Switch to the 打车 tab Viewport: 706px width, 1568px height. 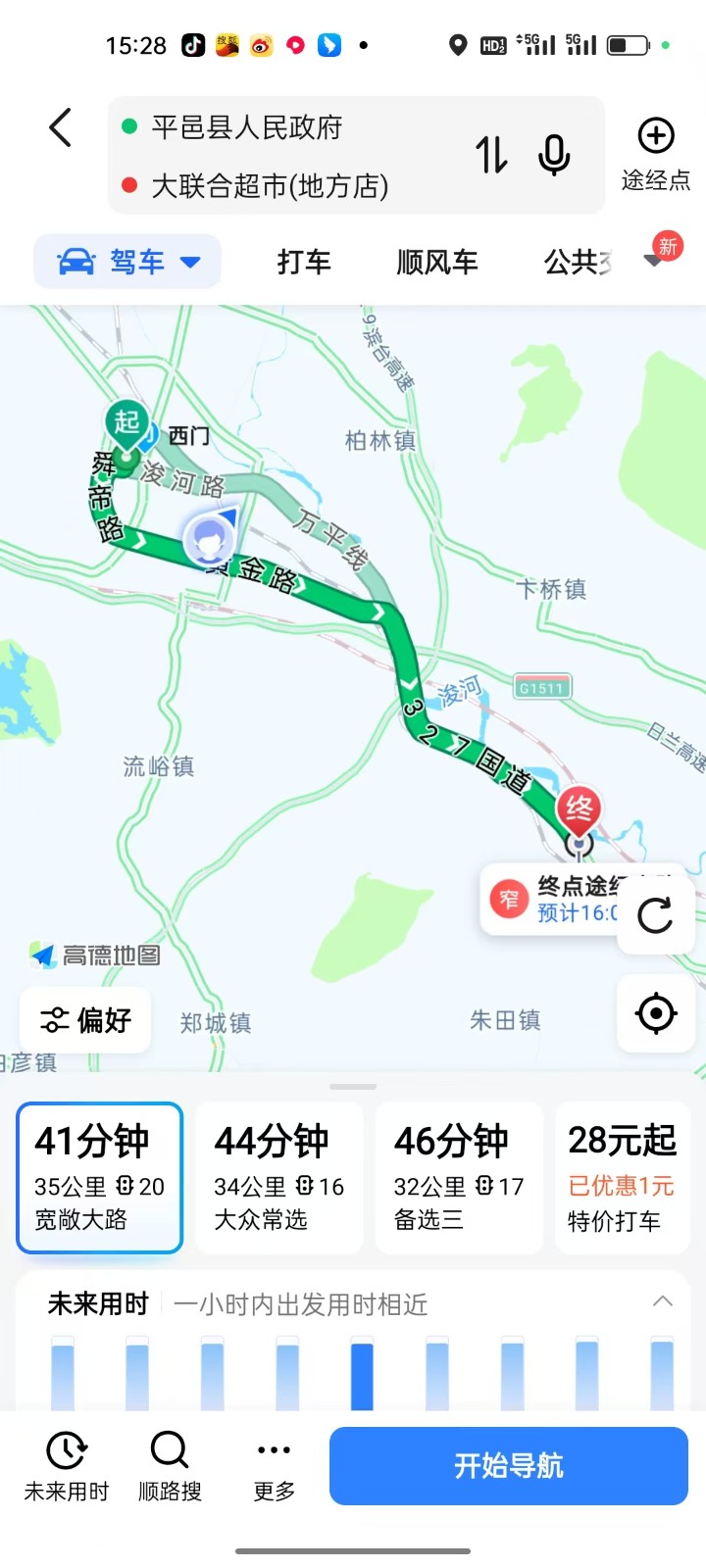(x=304, y=262)
